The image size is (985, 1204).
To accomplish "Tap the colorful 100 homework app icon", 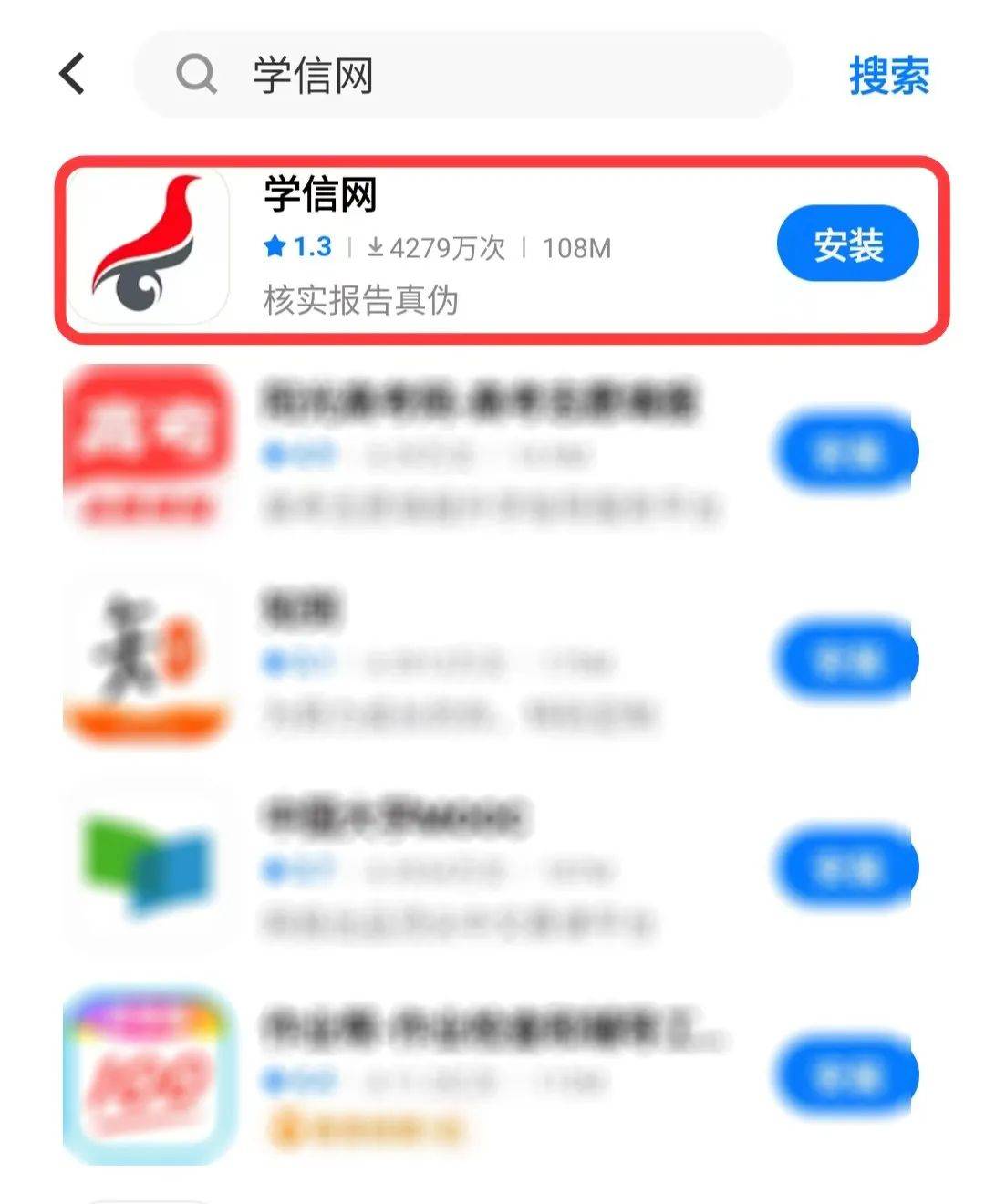I will (x=149, y=1076).
